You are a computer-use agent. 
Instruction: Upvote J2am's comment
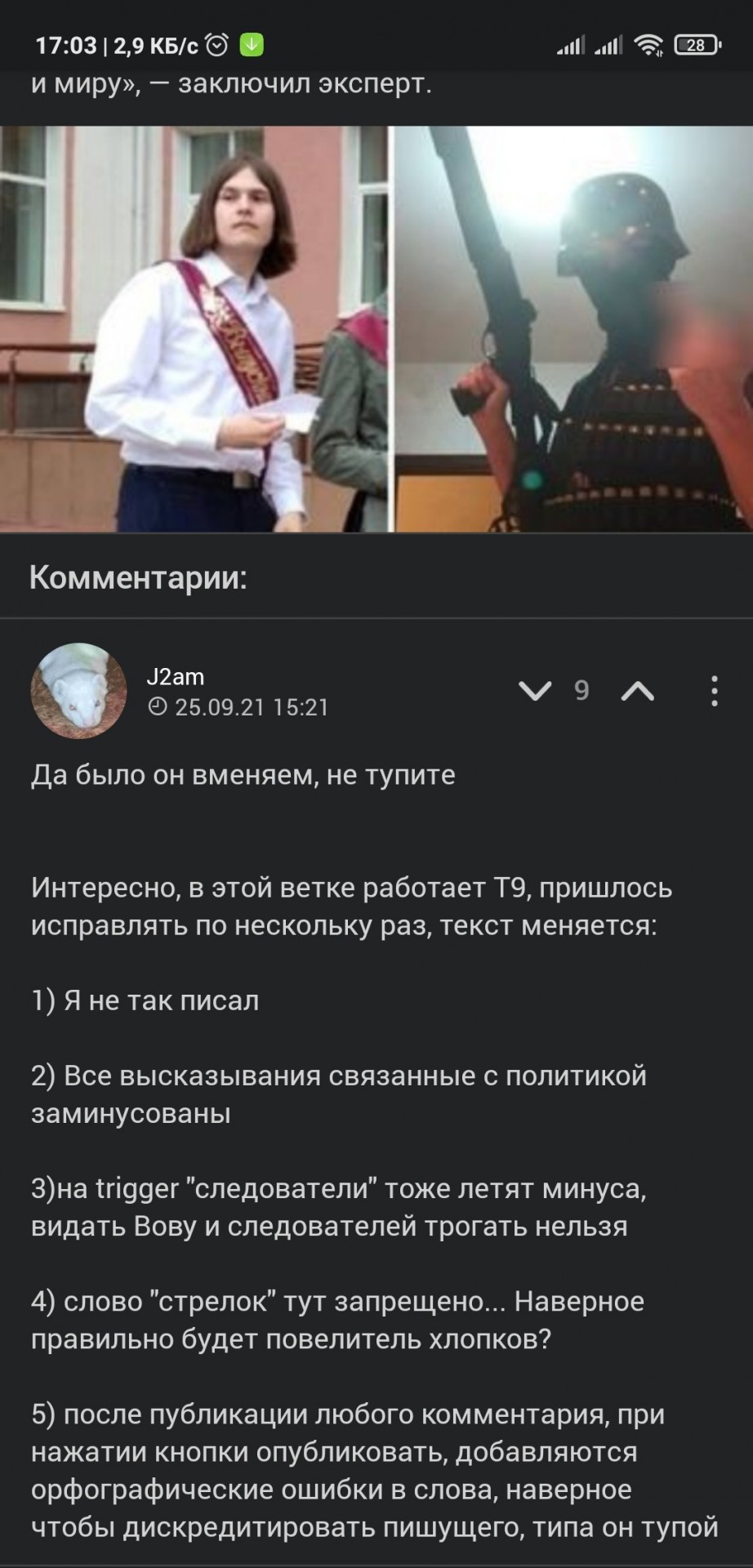[638, 691]
